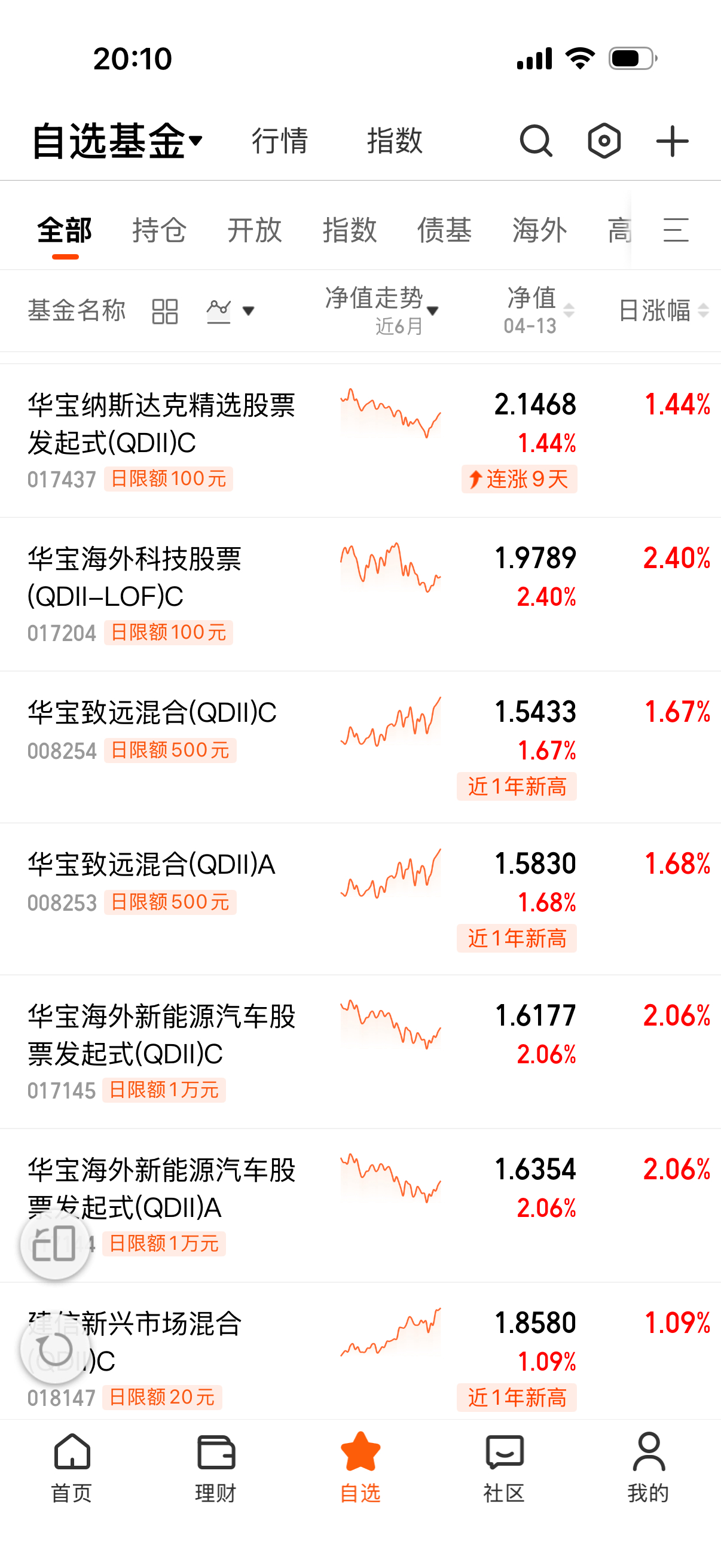Toggle the grid view icon
This screenshot has height=1568, width=721.
164,311
